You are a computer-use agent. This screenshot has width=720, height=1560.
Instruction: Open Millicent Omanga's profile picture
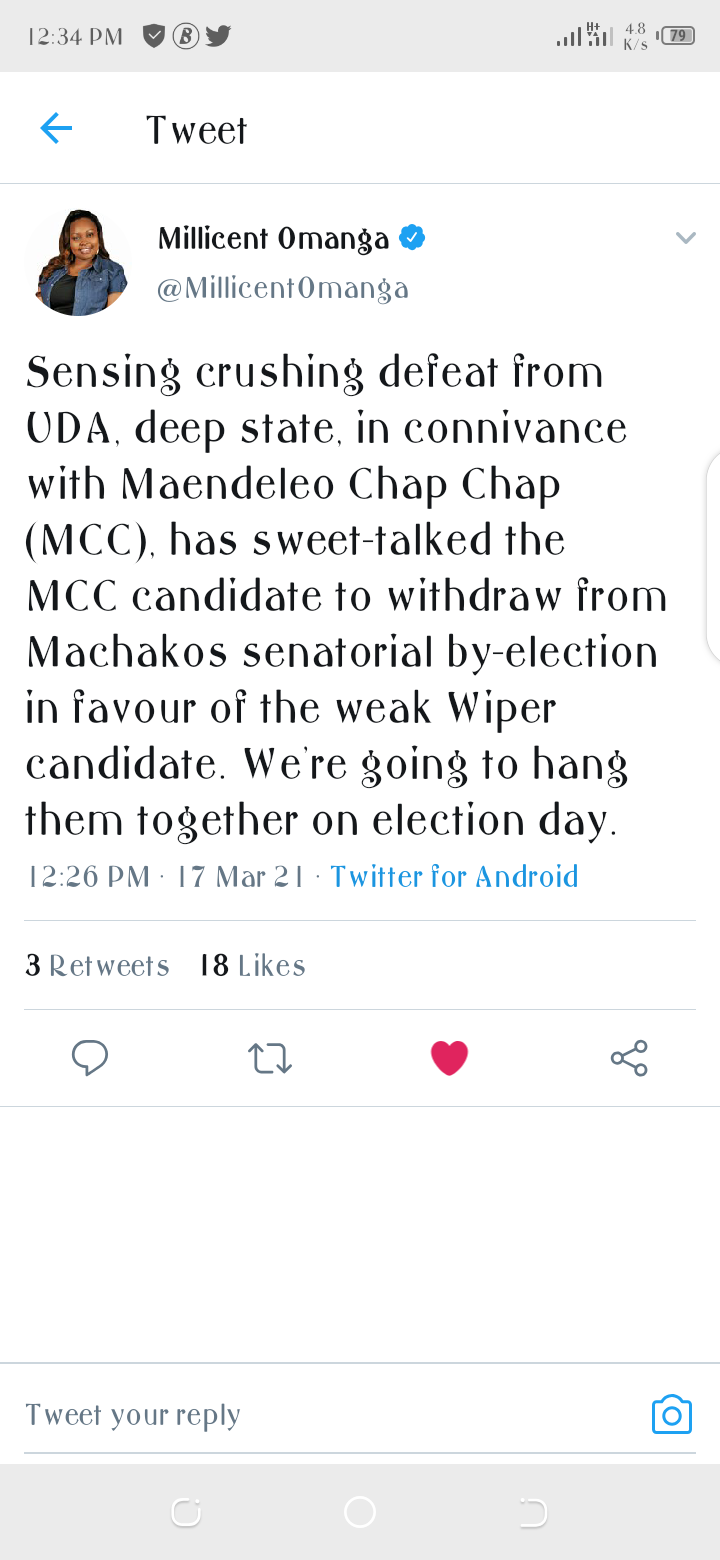tap(77, 263)
